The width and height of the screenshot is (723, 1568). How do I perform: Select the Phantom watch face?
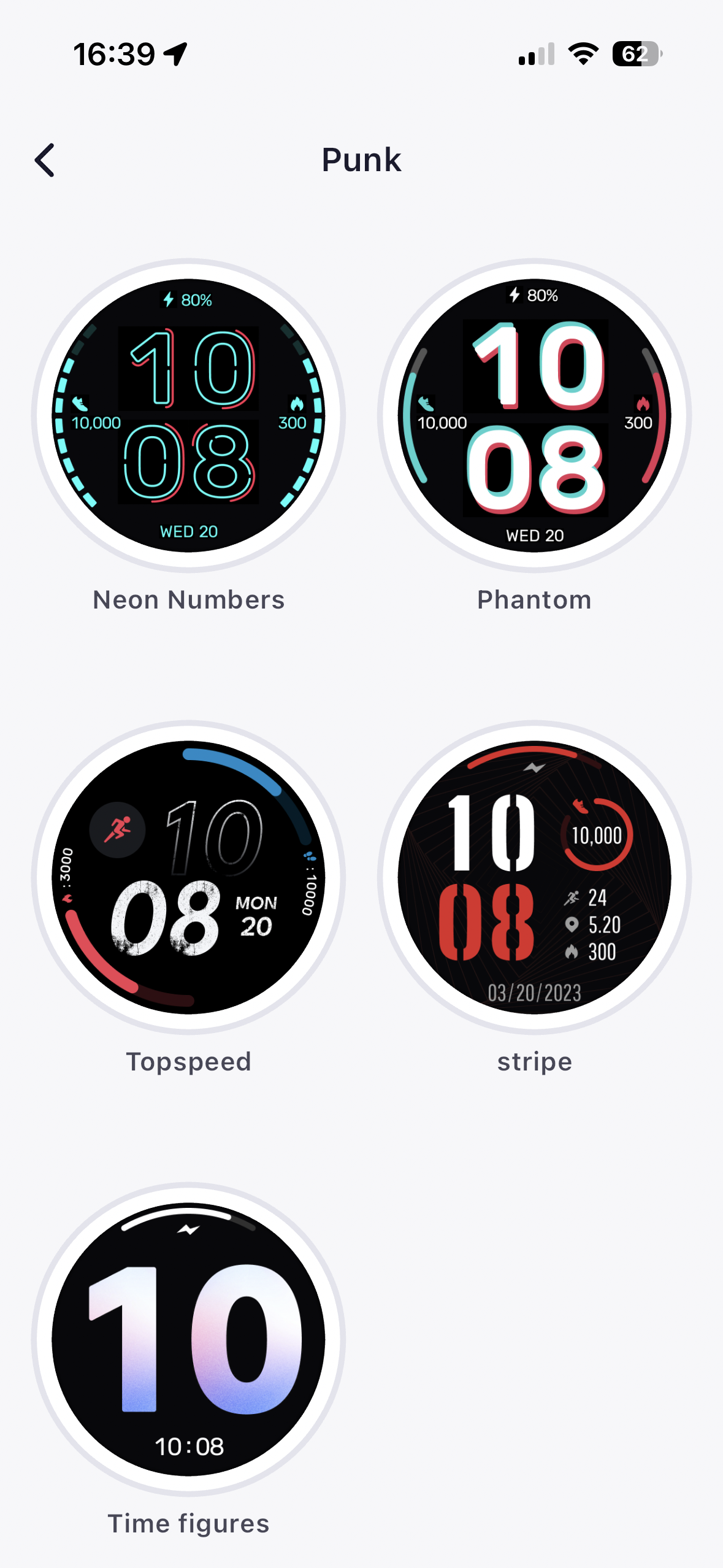pyautogui.click(x=534, y=416)
